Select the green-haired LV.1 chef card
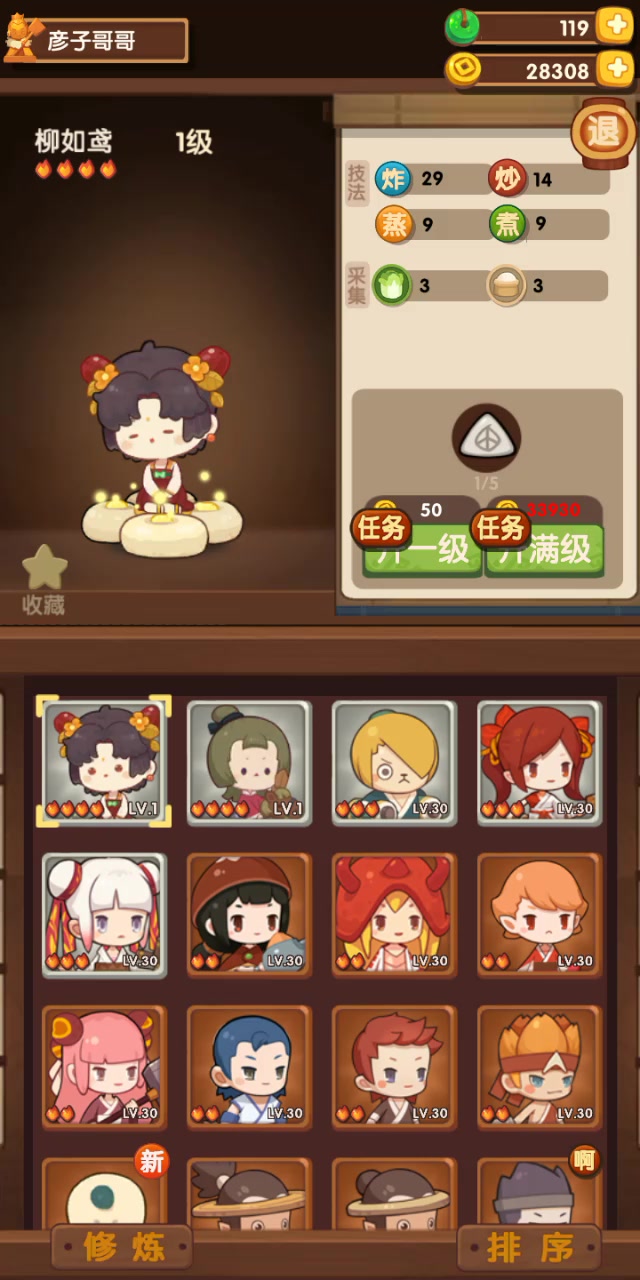The height and width of the screenshot is (1280, 640). [x=250, y=762]
